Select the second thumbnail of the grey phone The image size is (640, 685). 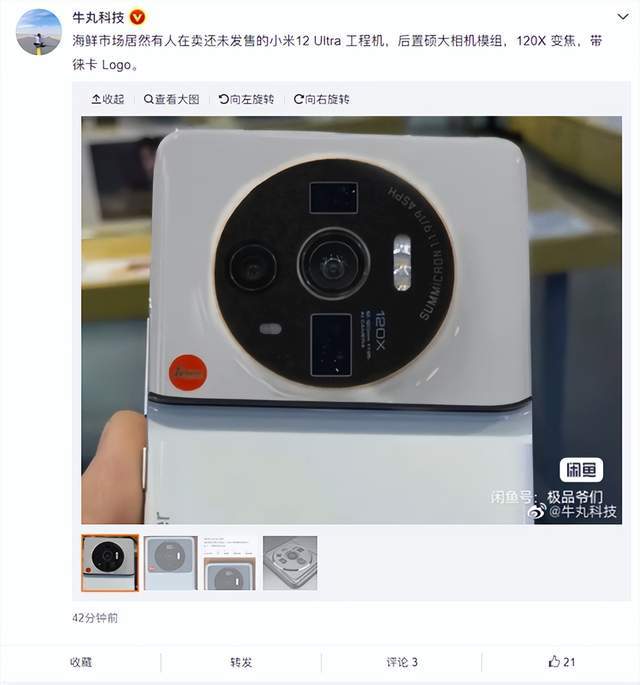(170, 563)
